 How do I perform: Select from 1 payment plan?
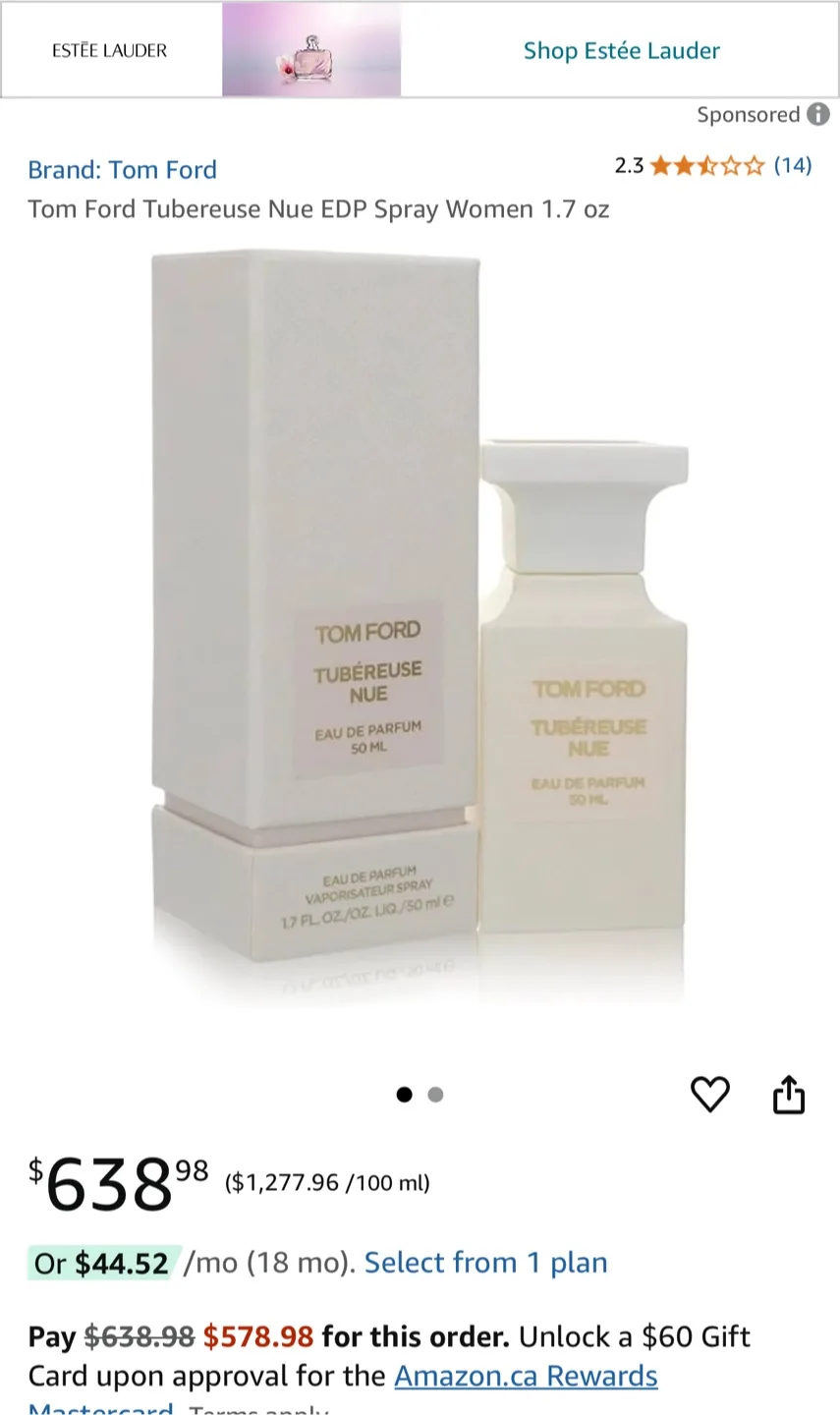click(485, 1263)
